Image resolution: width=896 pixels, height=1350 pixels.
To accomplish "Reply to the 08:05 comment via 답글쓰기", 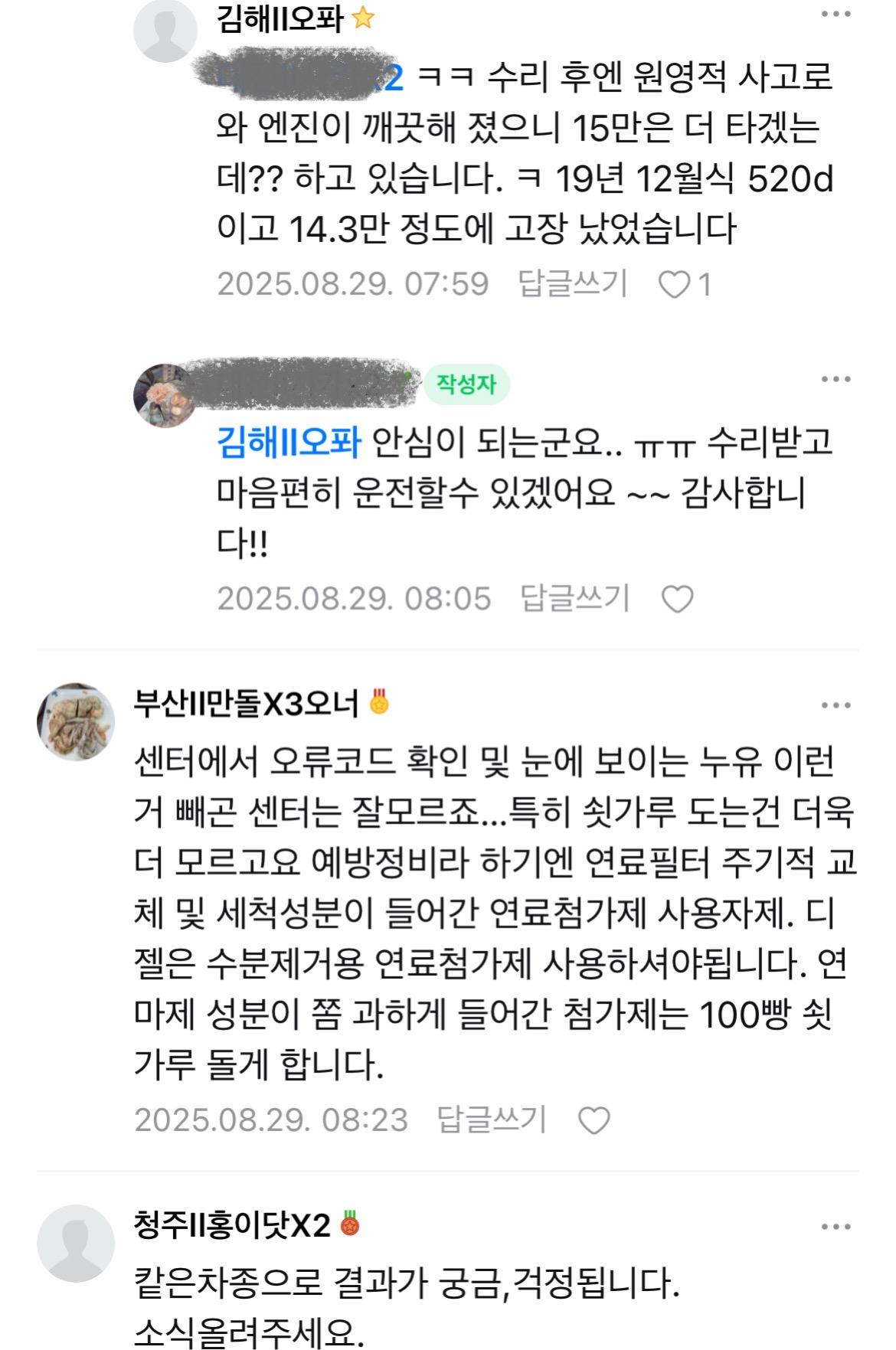I will click(x=574, y=598).
